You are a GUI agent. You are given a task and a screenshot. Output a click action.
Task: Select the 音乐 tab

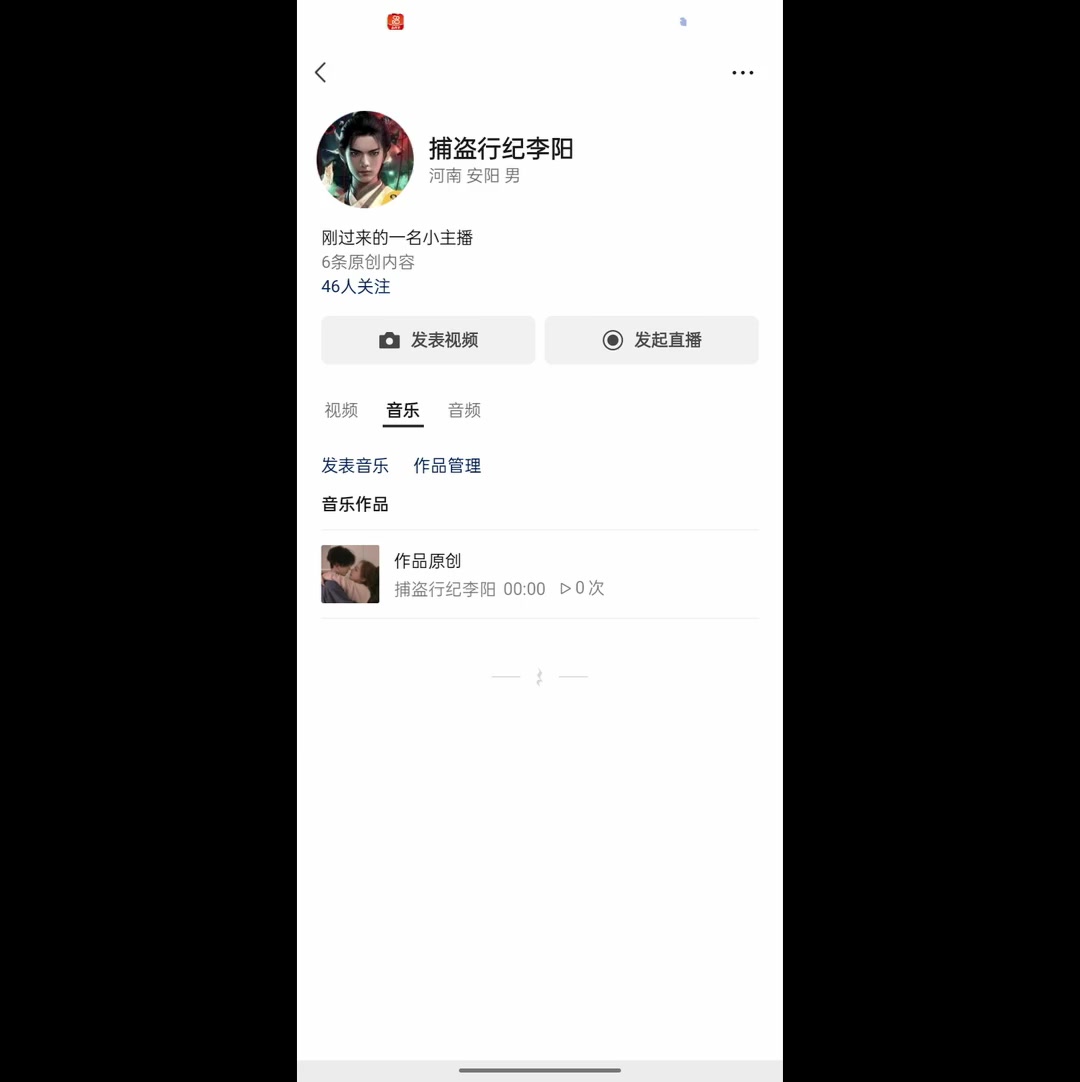[x=403, y=410]
